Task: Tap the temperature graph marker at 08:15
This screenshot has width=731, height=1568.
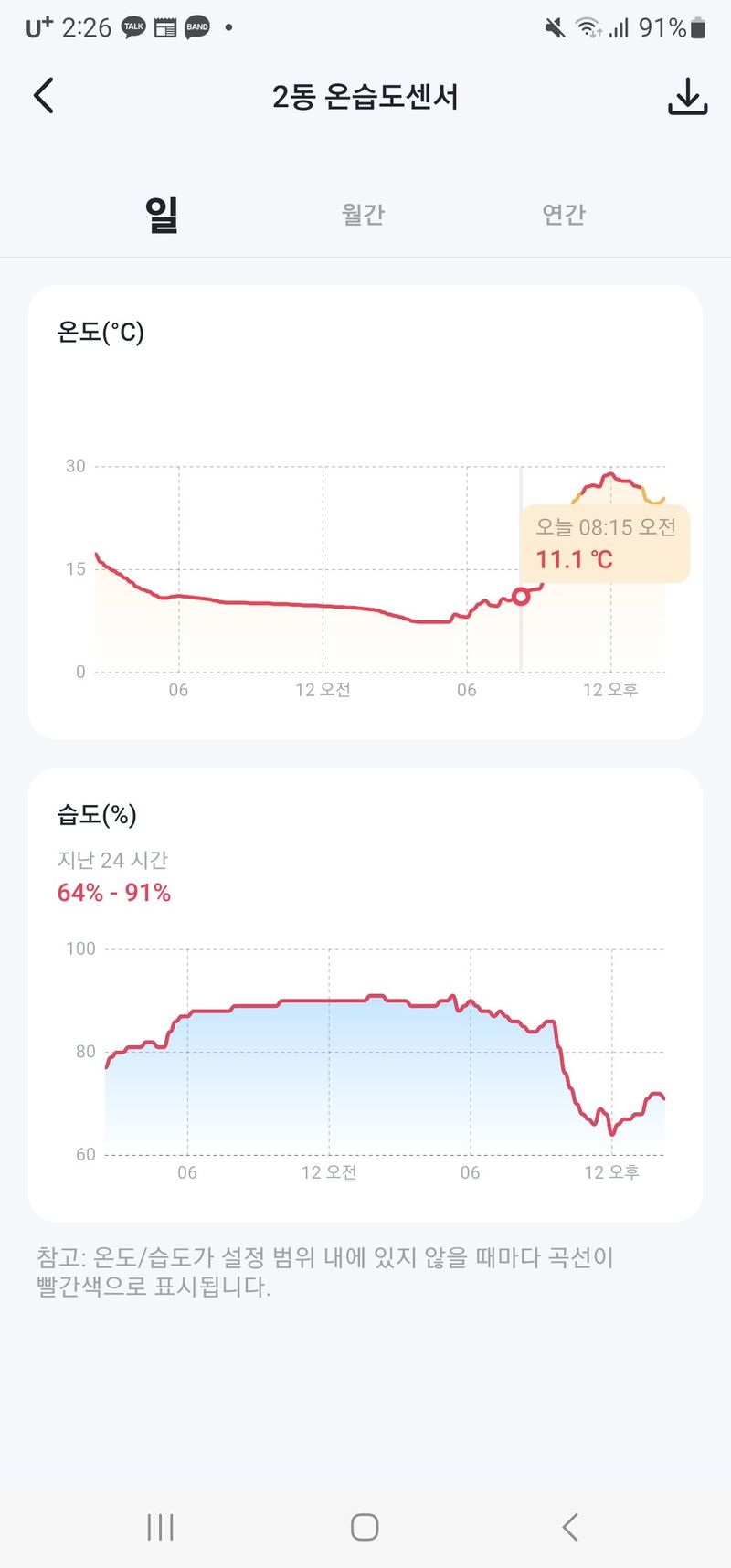Action: (x=521, y=597)
